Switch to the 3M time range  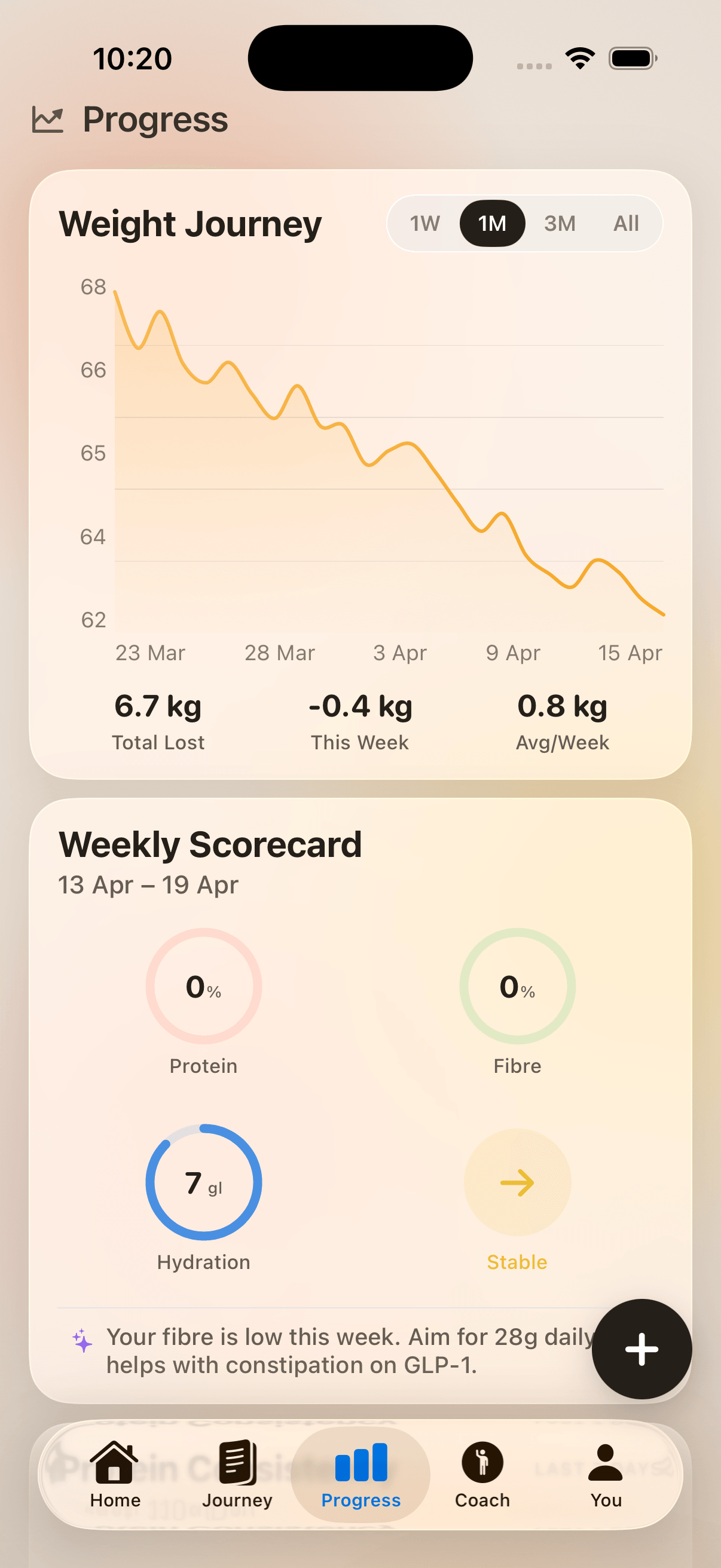[x=559, y=224]
